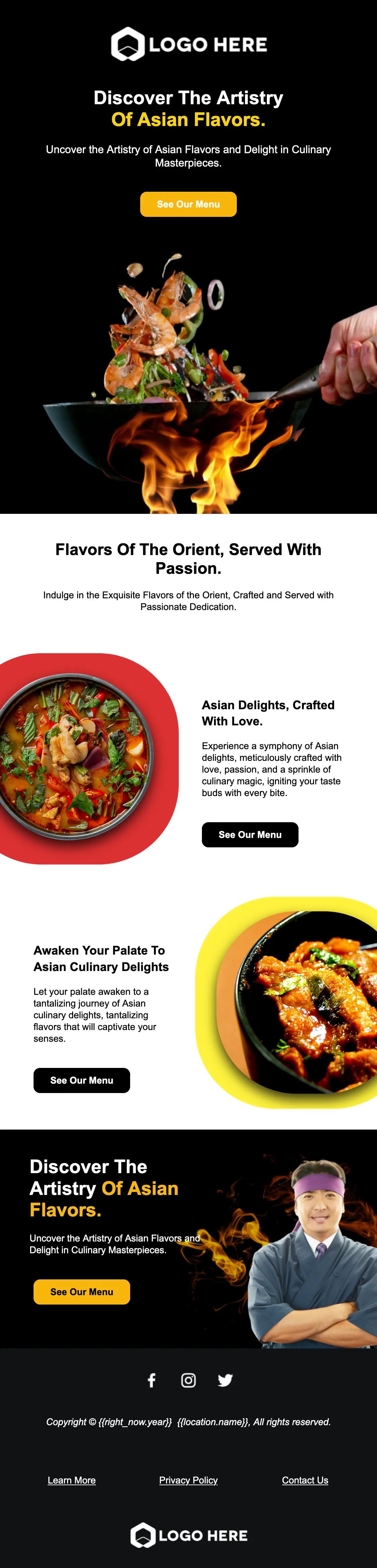Select See Our Menu beside the chef banner

click(x=82, y=1292)
